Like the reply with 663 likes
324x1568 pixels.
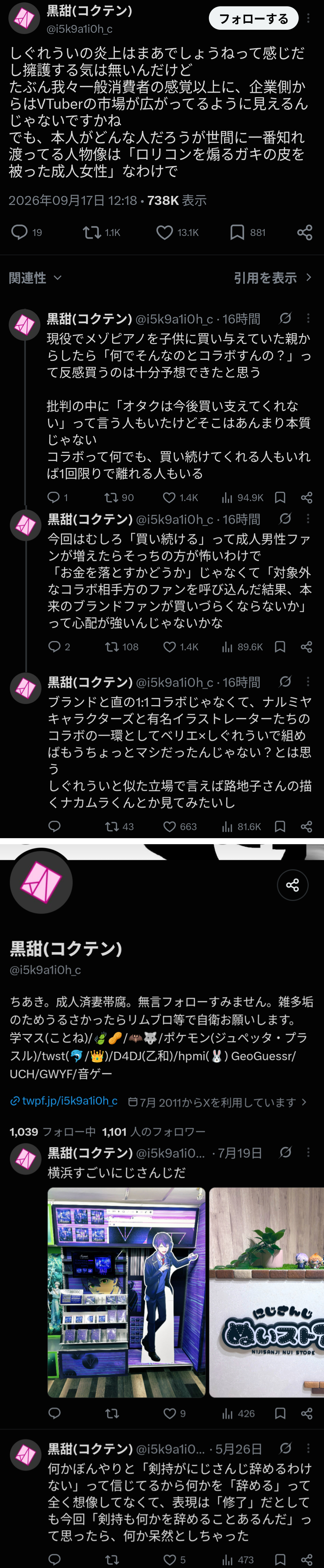pos(180,826)
